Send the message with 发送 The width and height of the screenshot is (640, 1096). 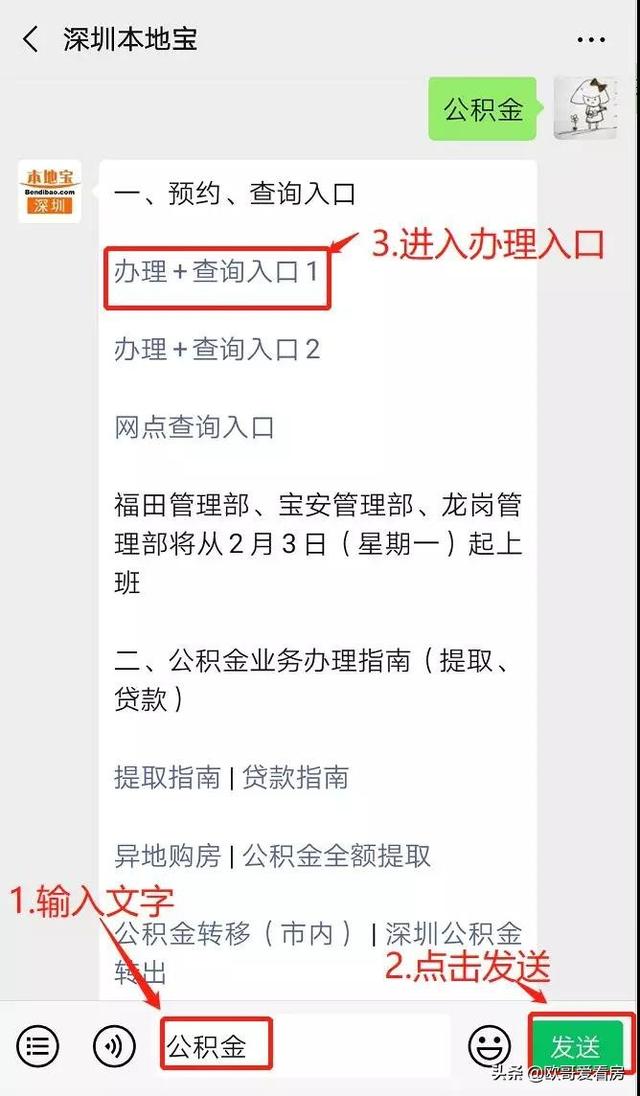pos(576,1046)
